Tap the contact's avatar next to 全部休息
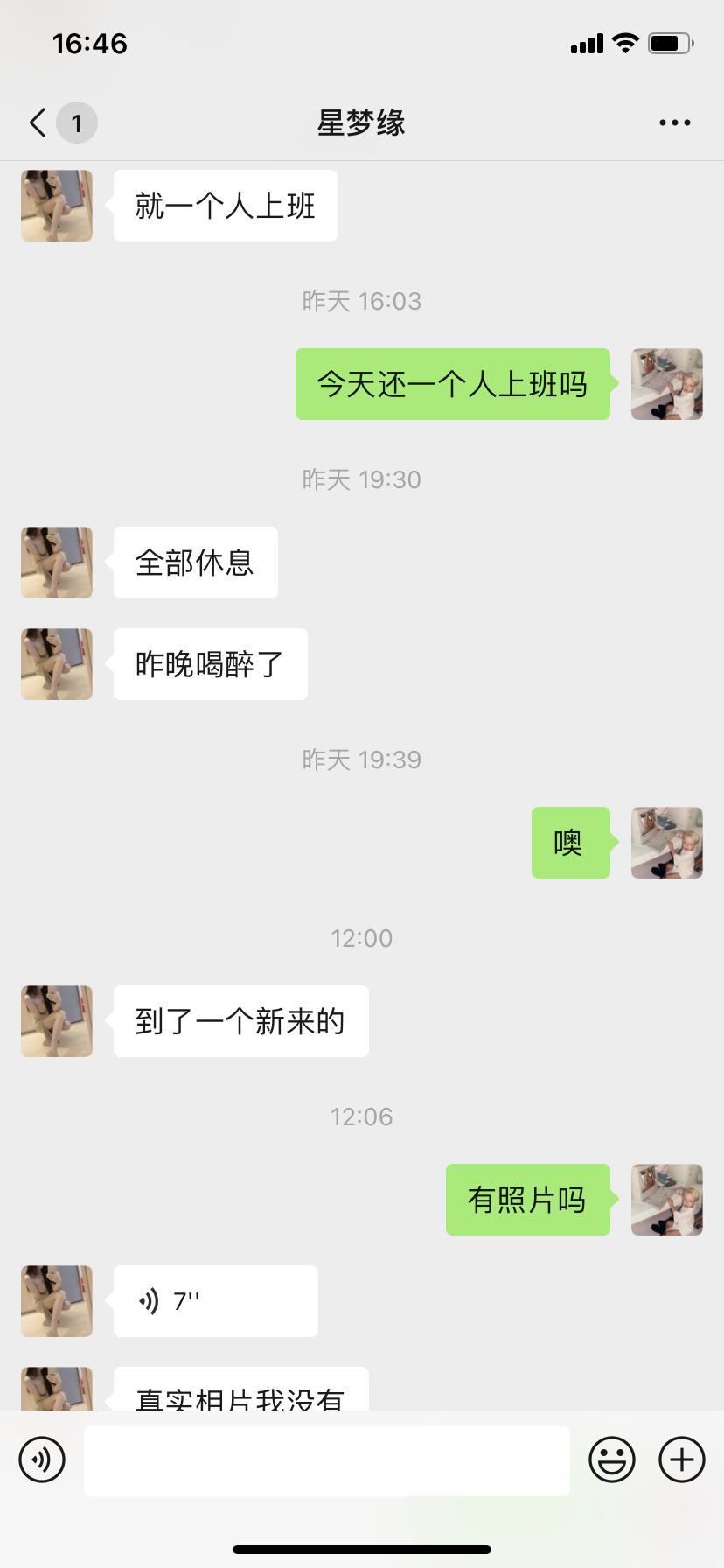Viewport: 724px width, 1568px height. point(56,563)
